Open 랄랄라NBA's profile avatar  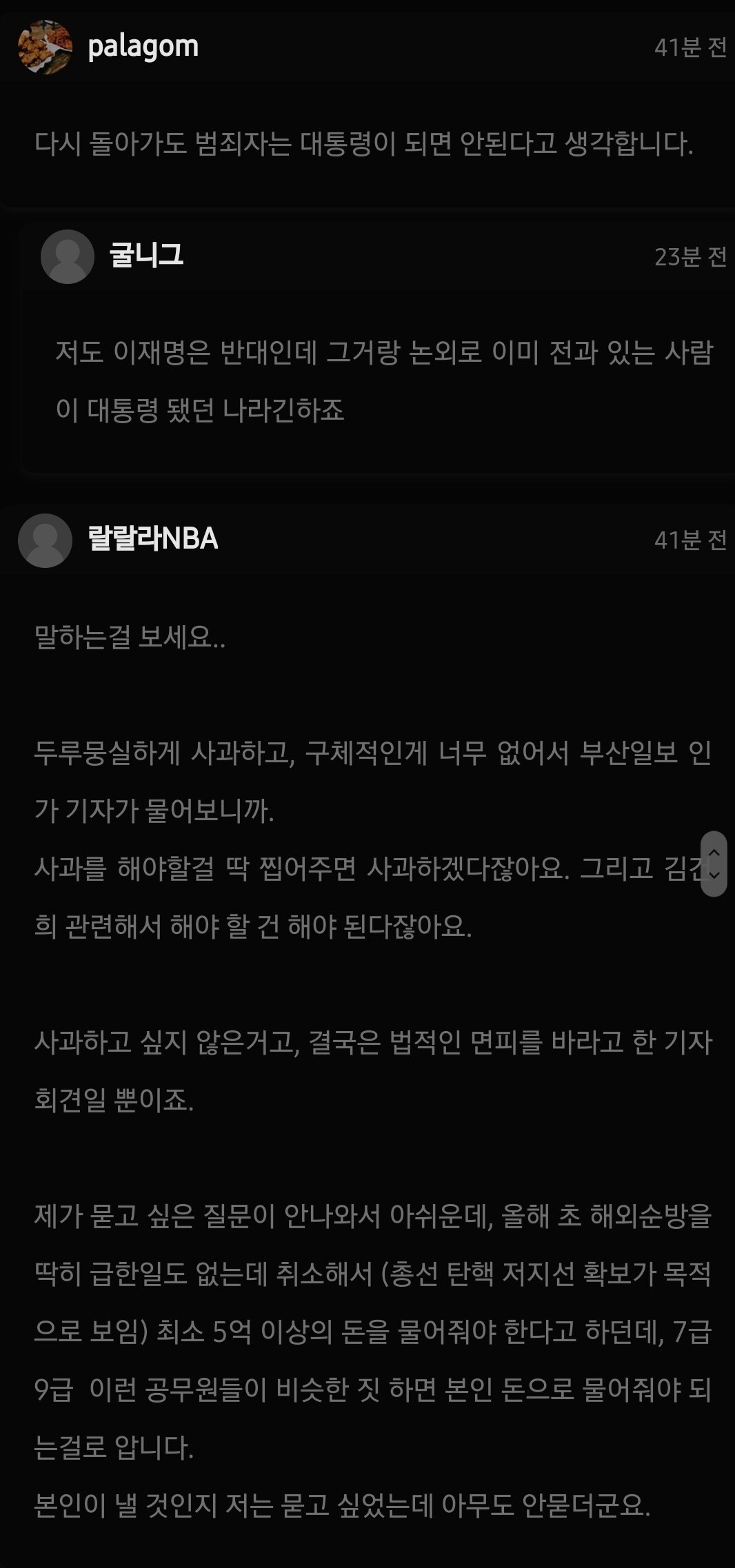[45, 540]
